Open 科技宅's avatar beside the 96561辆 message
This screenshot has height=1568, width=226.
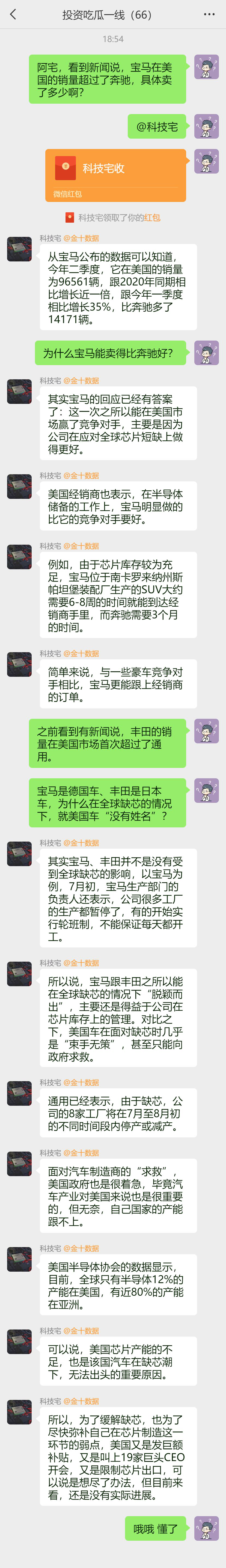19,250
